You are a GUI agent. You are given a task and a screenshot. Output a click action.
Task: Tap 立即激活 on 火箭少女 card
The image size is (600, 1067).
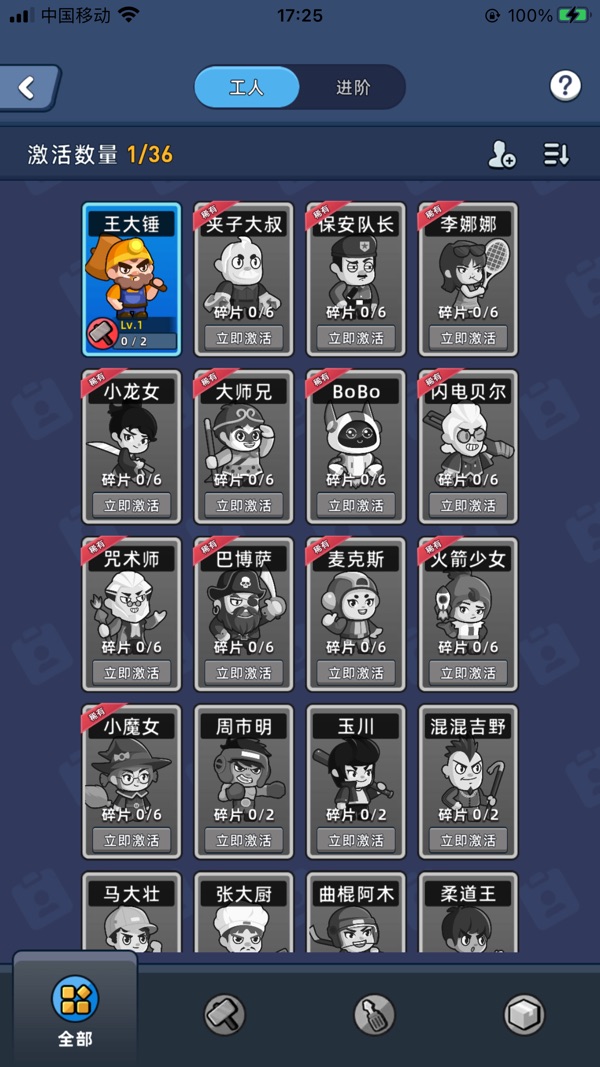tap(468, 673)
